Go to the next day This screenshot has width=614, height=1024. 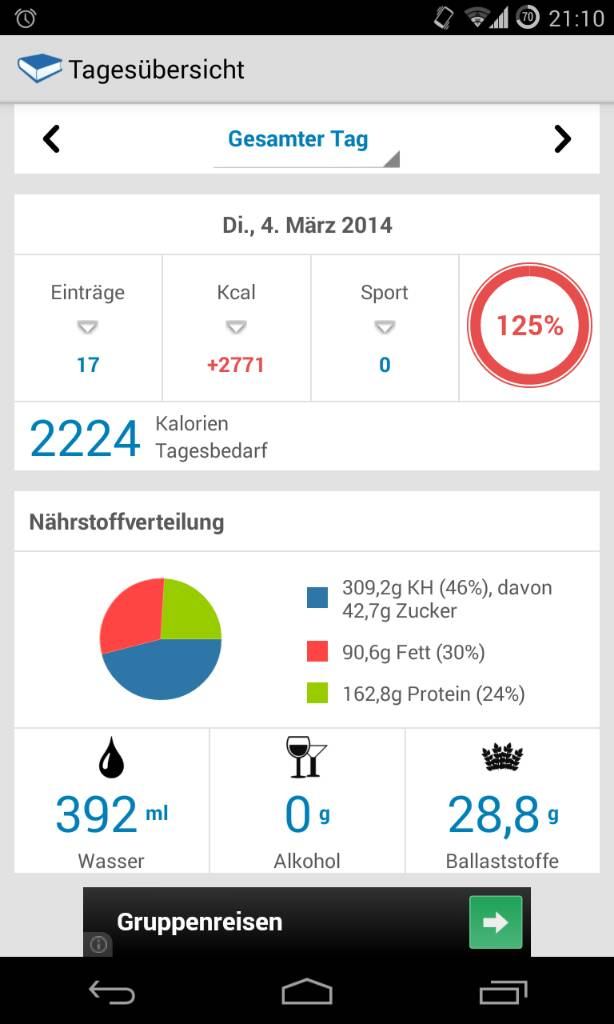click(x=562, y=139)
